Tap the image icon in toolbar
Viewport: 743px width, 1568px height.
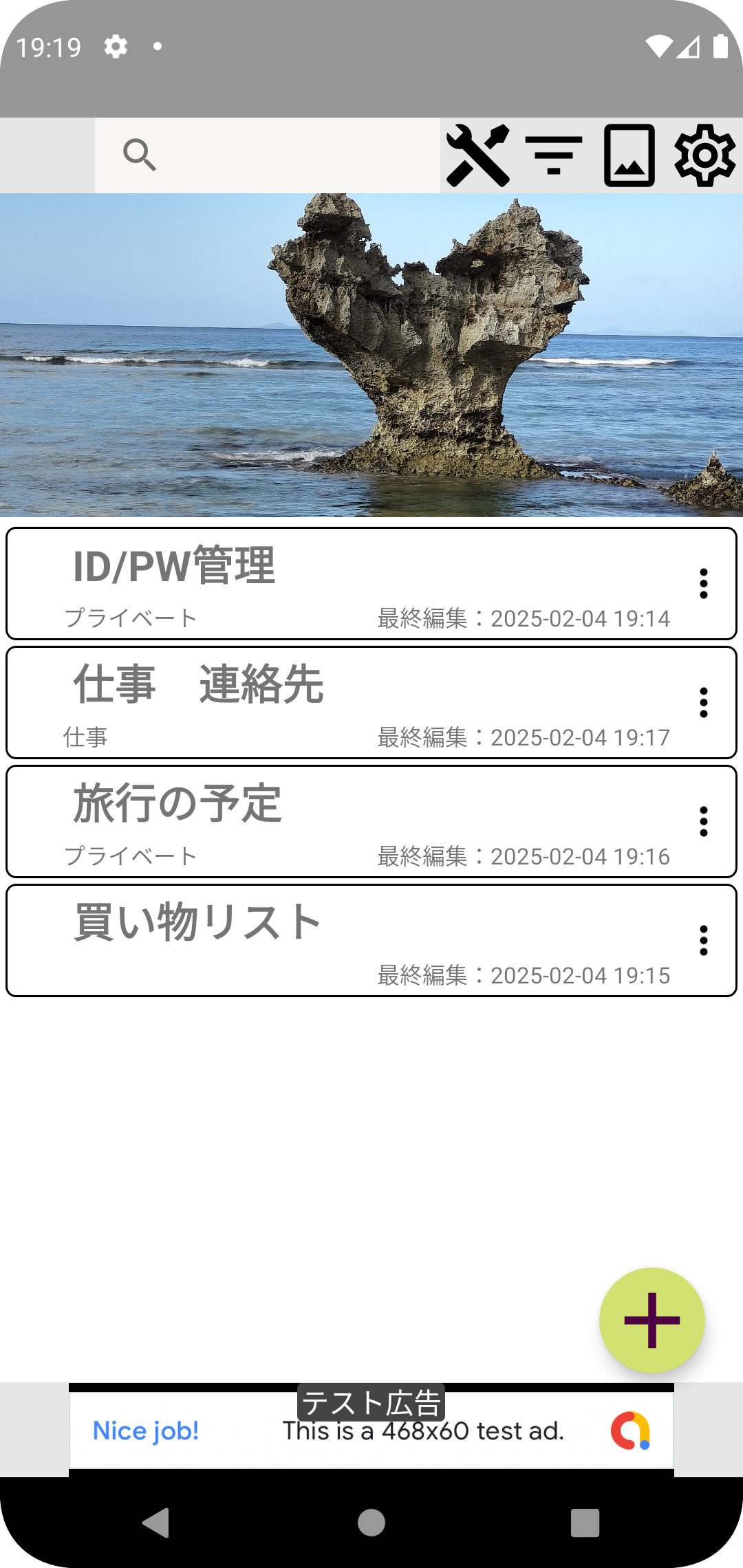(629, 155)
